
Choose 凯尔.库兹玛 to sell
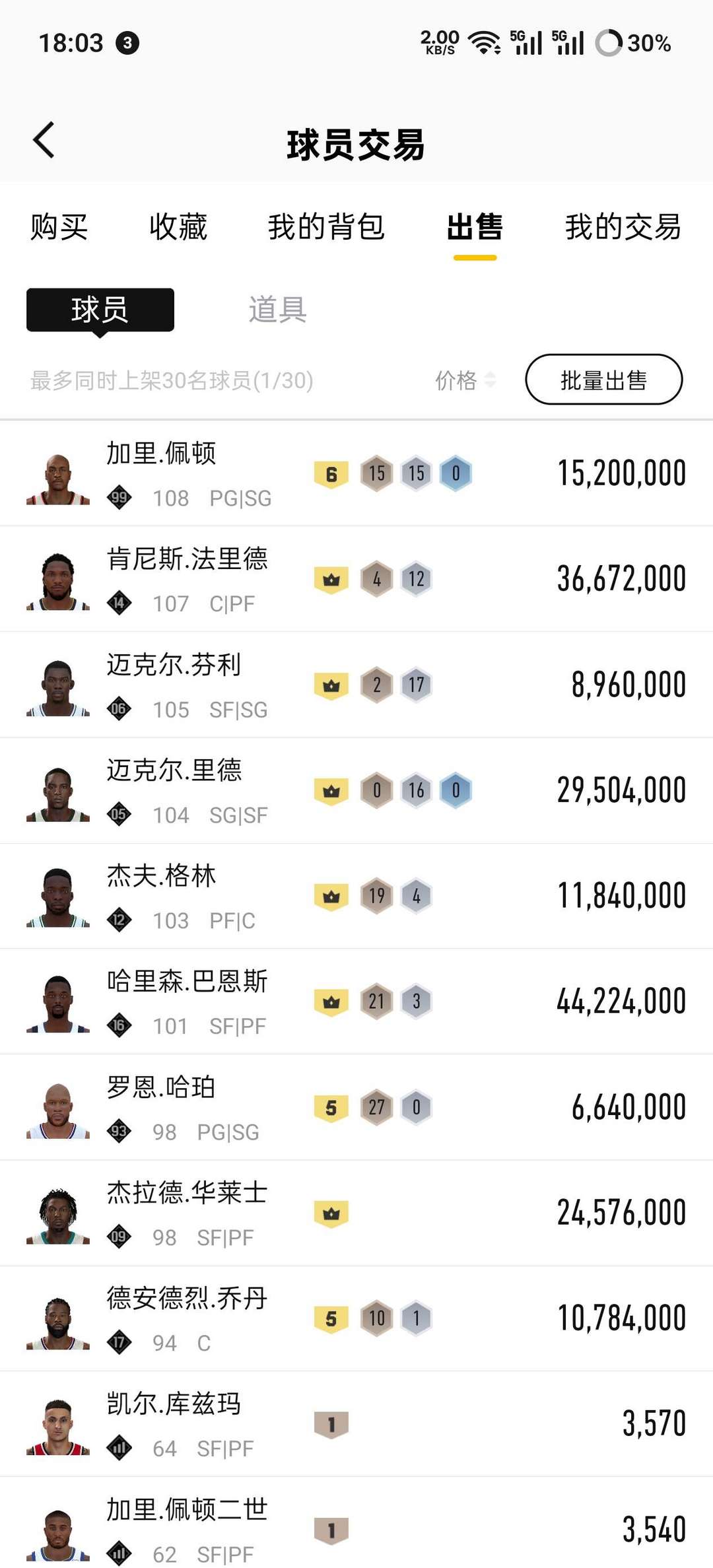(356, 1424)
